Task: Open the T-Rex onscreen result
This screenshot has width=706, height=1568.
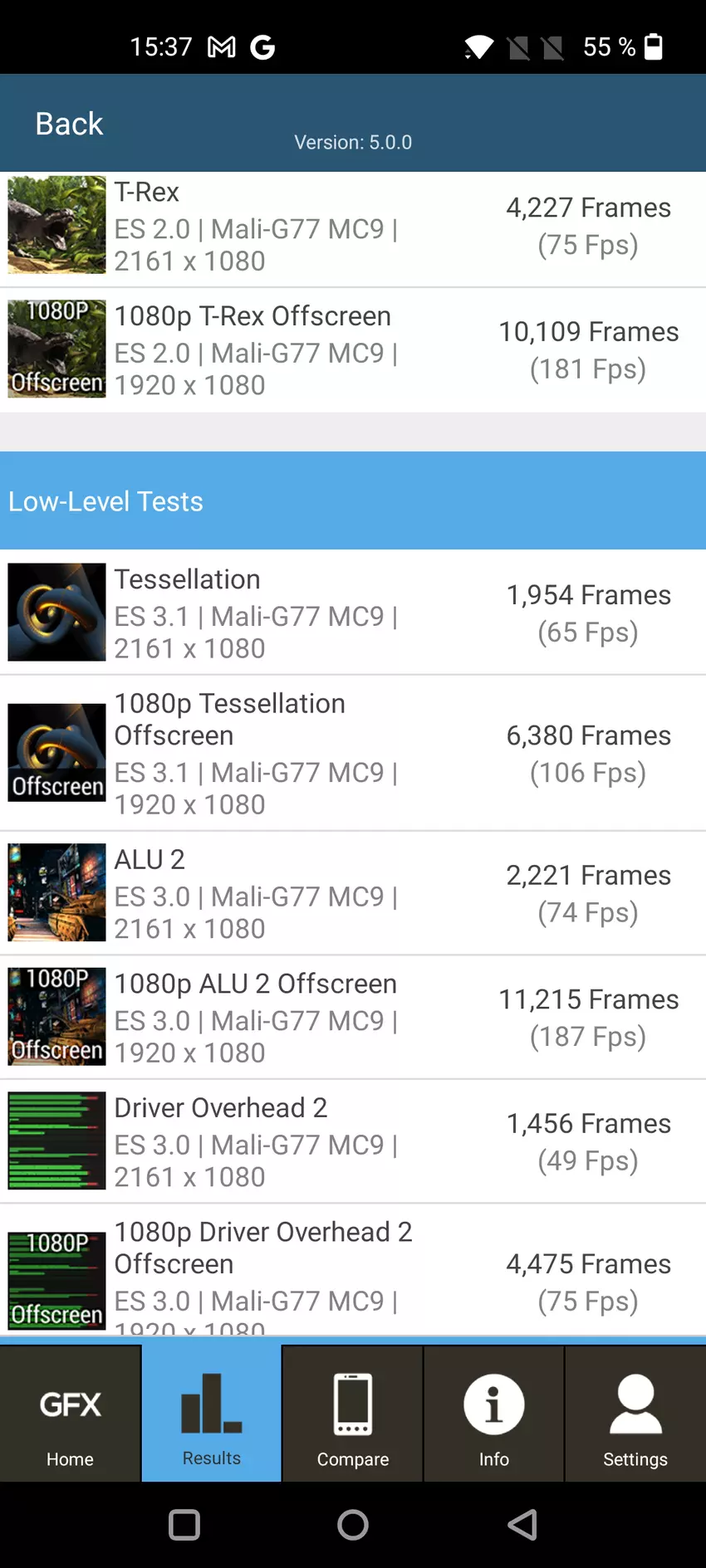Action: [x=353, y=227]
